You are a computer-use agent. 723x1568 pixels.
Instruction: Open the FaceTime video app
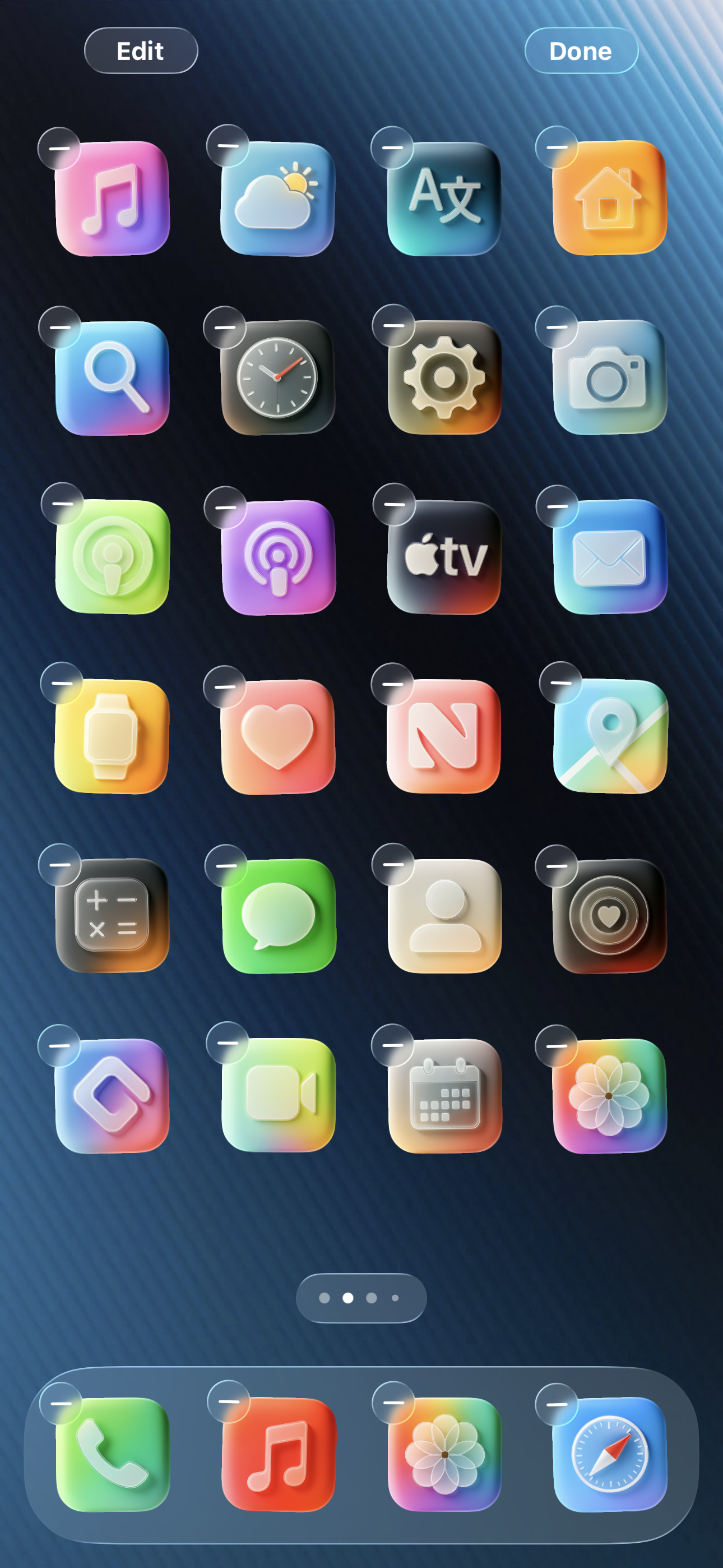click(277, 1095)
